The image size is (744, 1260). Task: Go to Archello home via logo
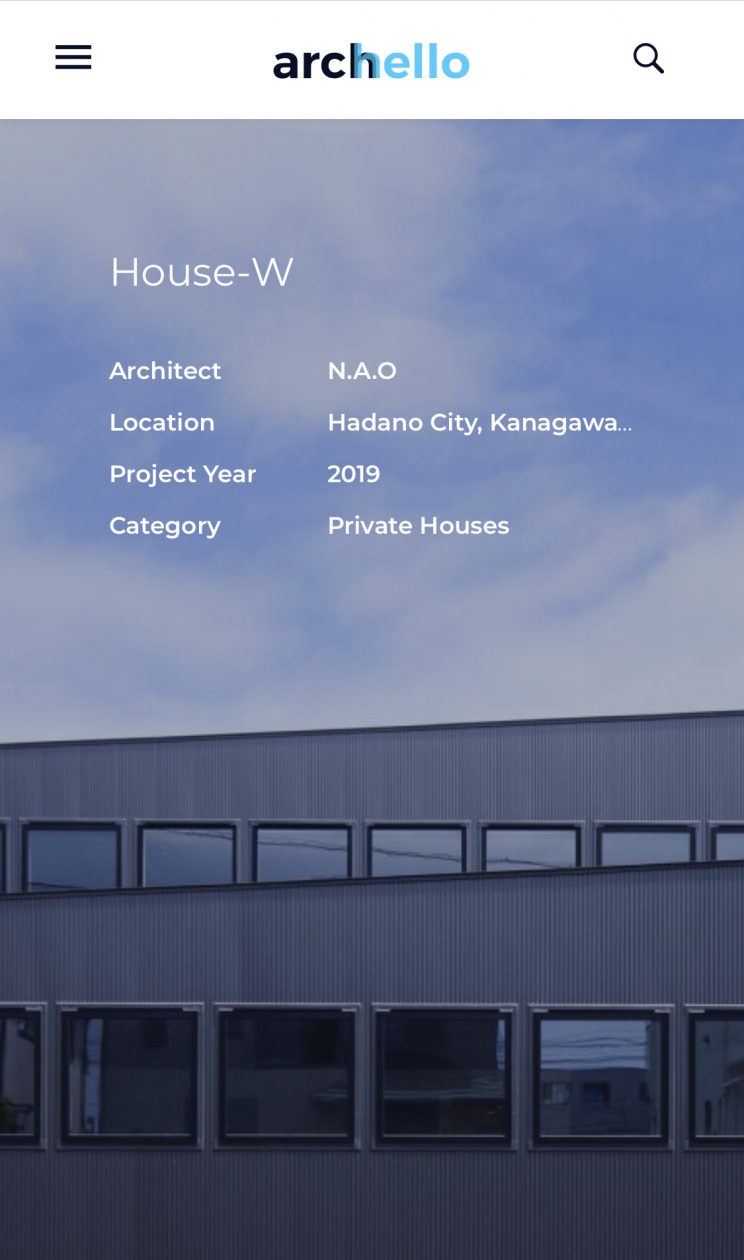(371, 62)
